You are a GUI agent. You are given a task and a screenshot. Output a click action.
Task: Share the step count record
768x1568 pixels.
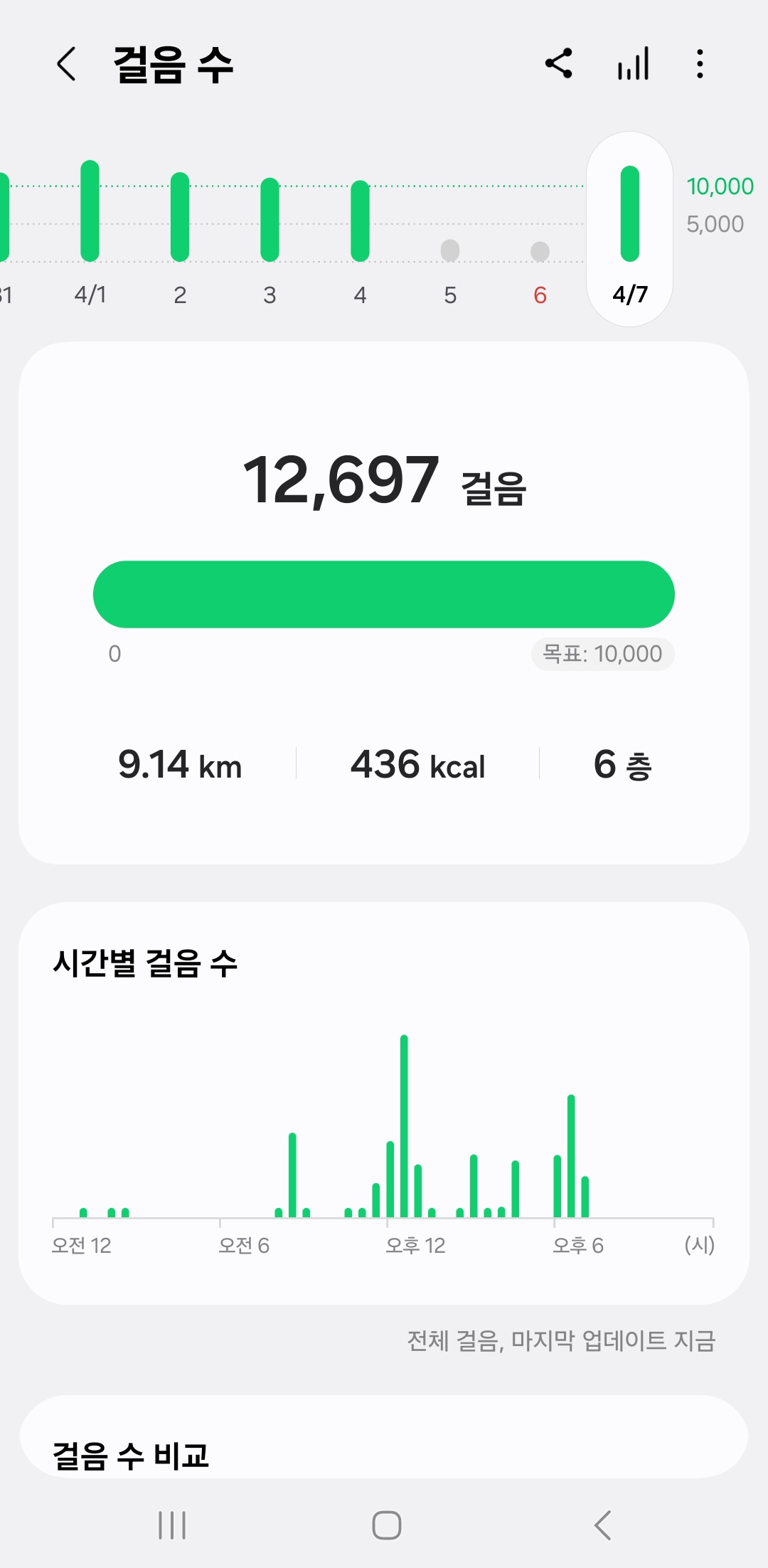559,64
